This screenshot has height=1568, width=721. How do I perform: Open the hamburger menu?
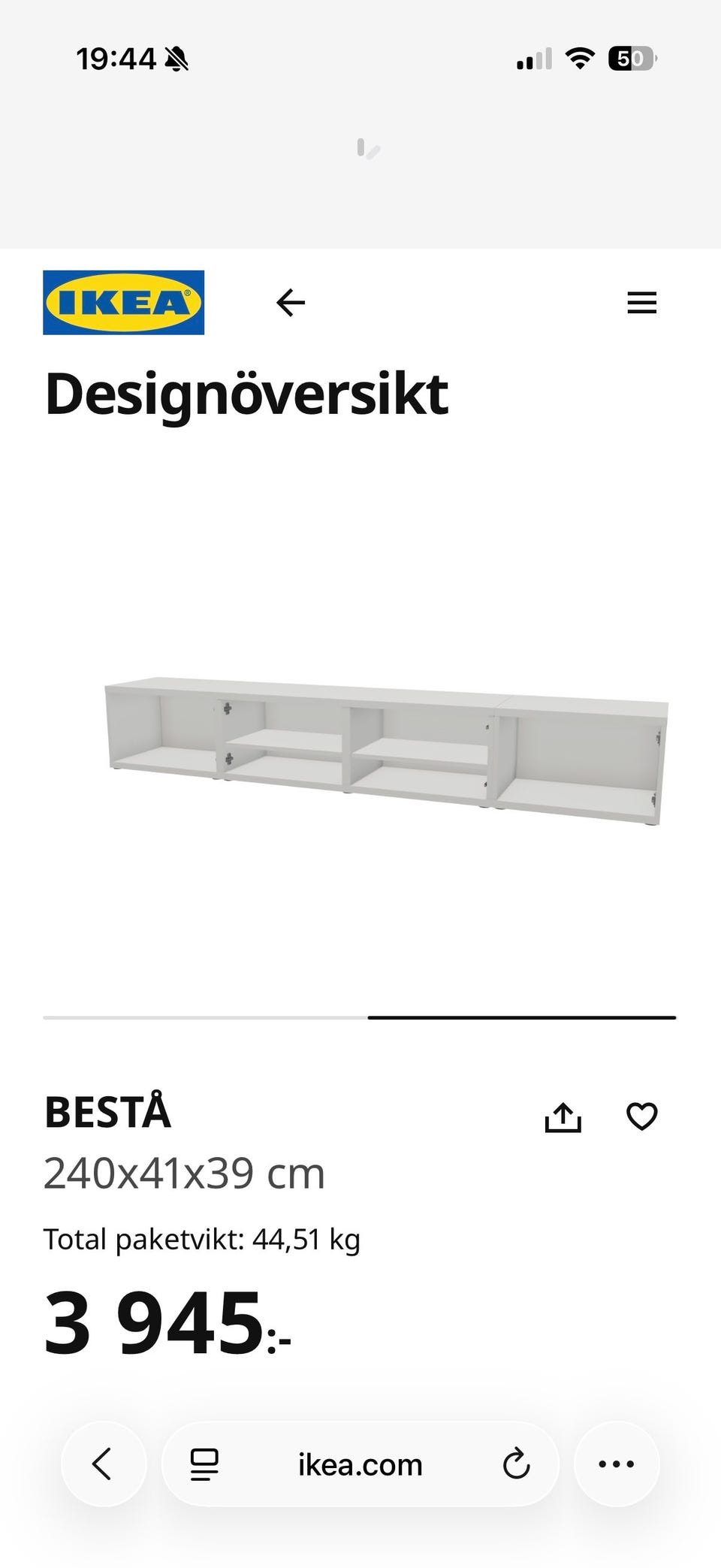click(641, 303)
